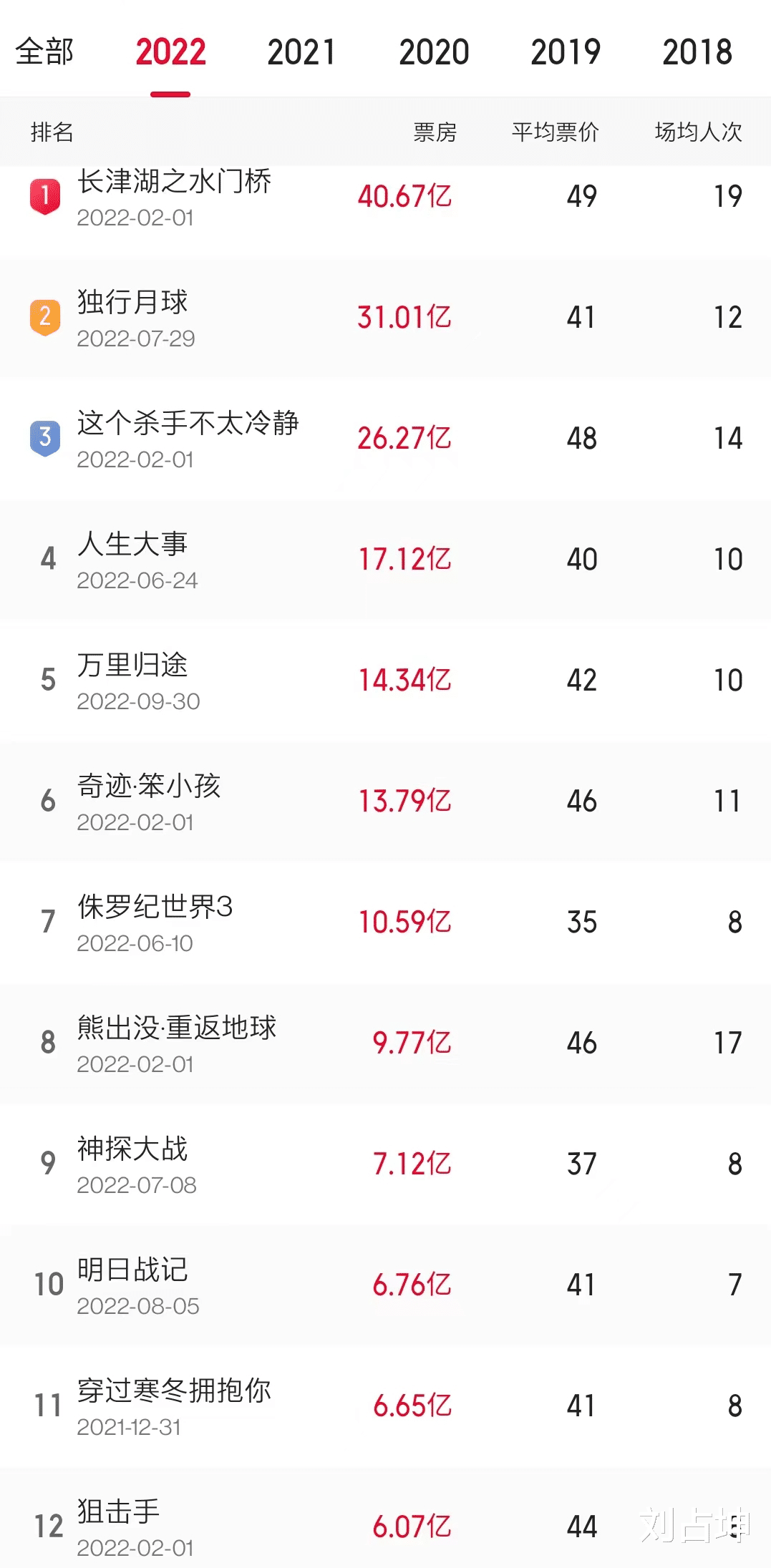The width and height of the screenshot is (771, 1568).
Task: Click the blue rank 3 badge
Action: 45,439
